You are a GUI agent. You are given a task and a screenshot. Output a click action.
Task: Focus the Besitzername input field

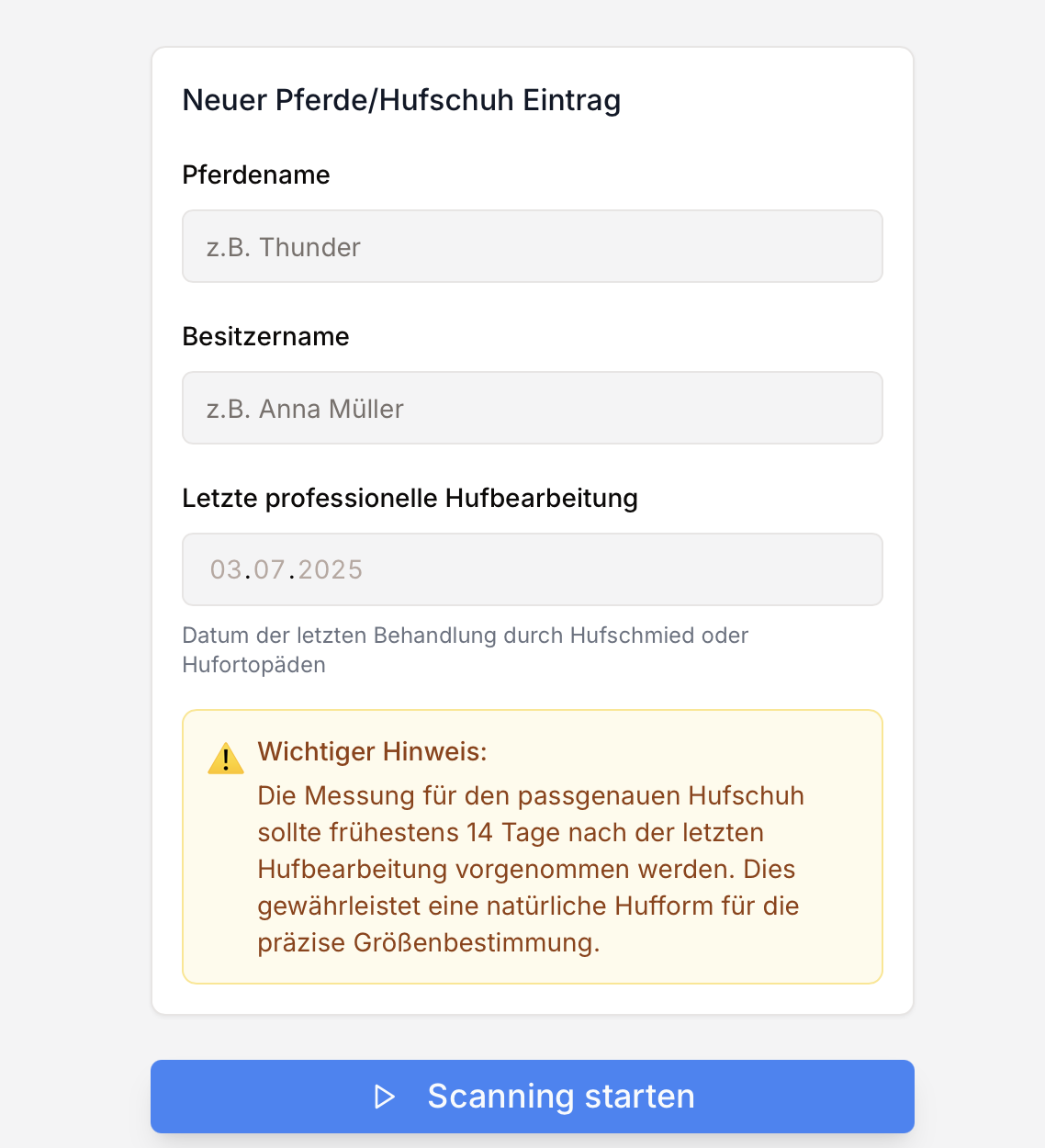point(532,408)
